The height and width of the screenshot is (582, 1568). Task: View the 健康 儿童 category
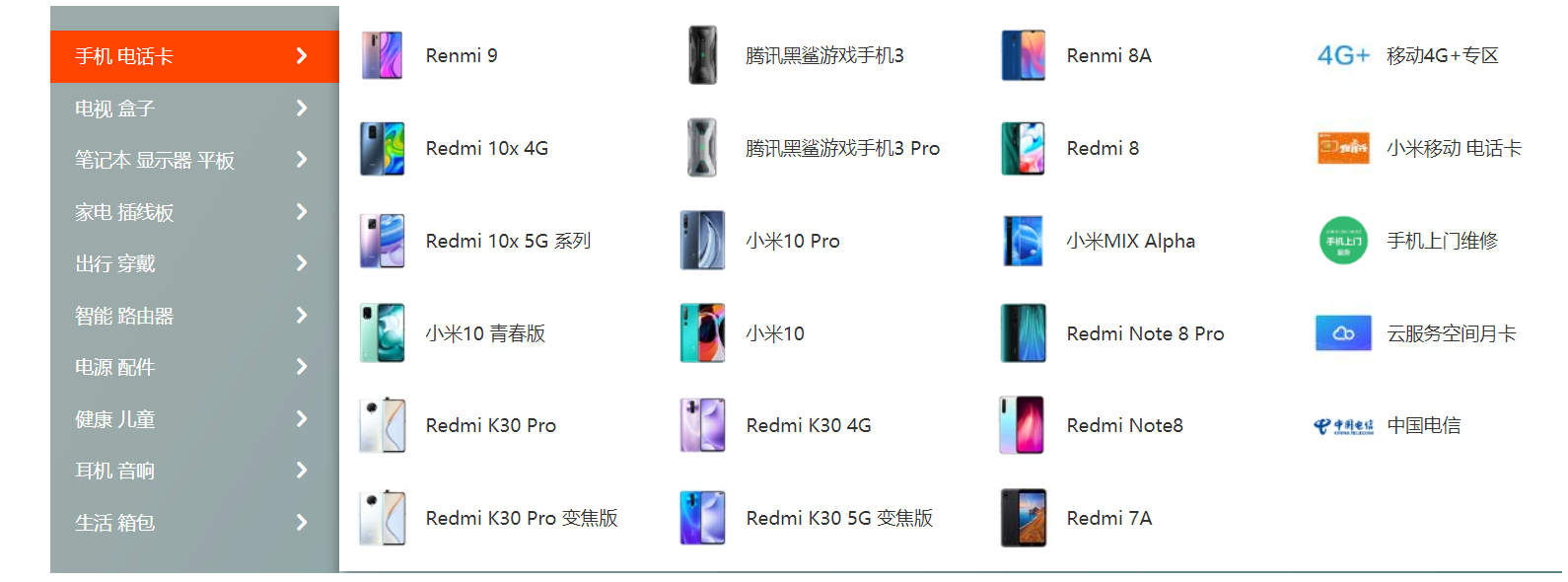pos(115,419)
